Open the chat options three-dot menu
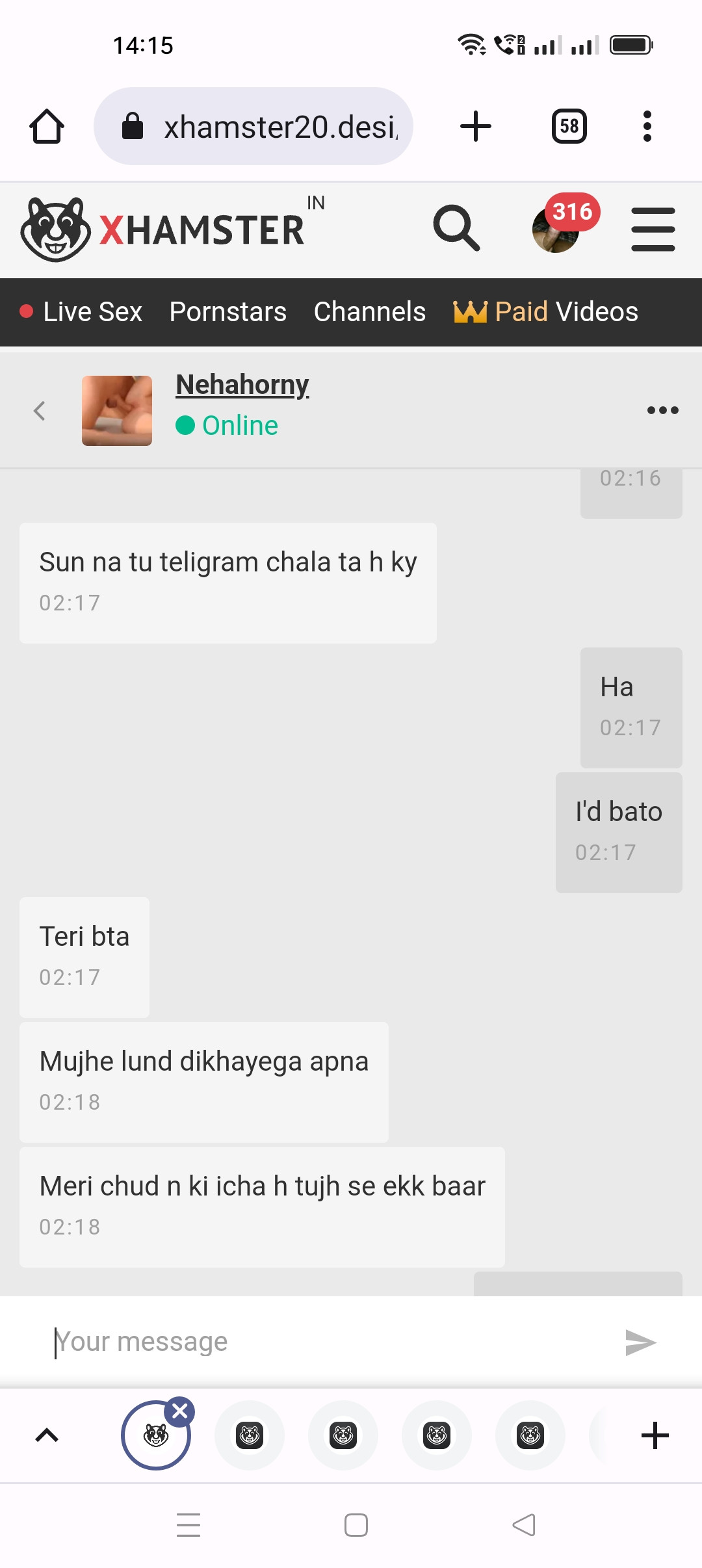The image size is (702, 1568). click(662, 410)
